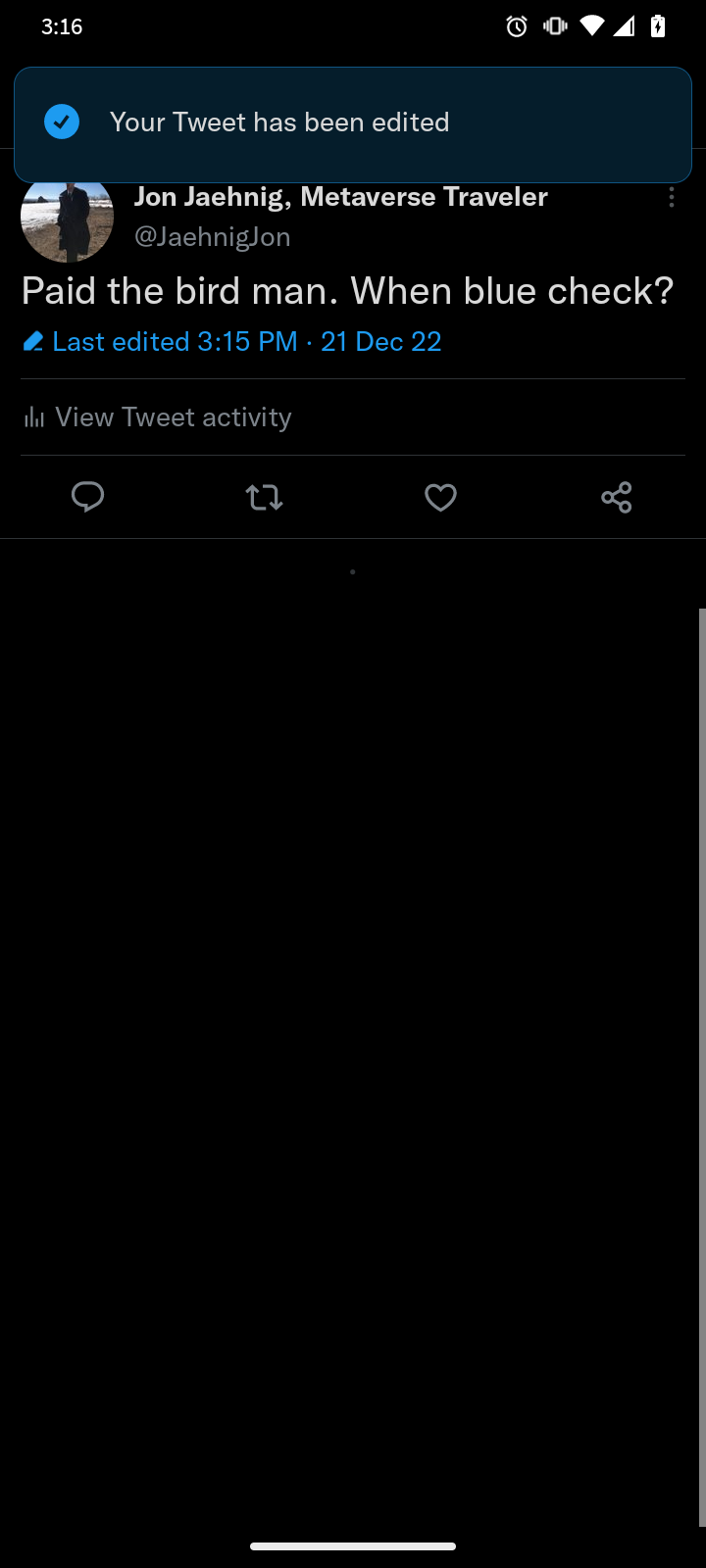
Task: Open Jon Jaehnig's profile picture
Action: [67, 221]
